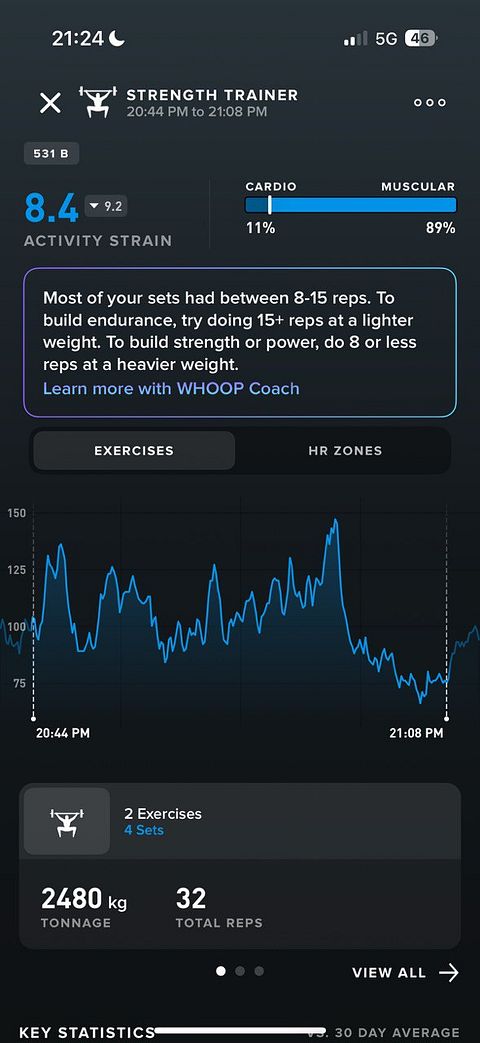Open the three-dot options menu
480x1043 pixels.
point(429,103)
